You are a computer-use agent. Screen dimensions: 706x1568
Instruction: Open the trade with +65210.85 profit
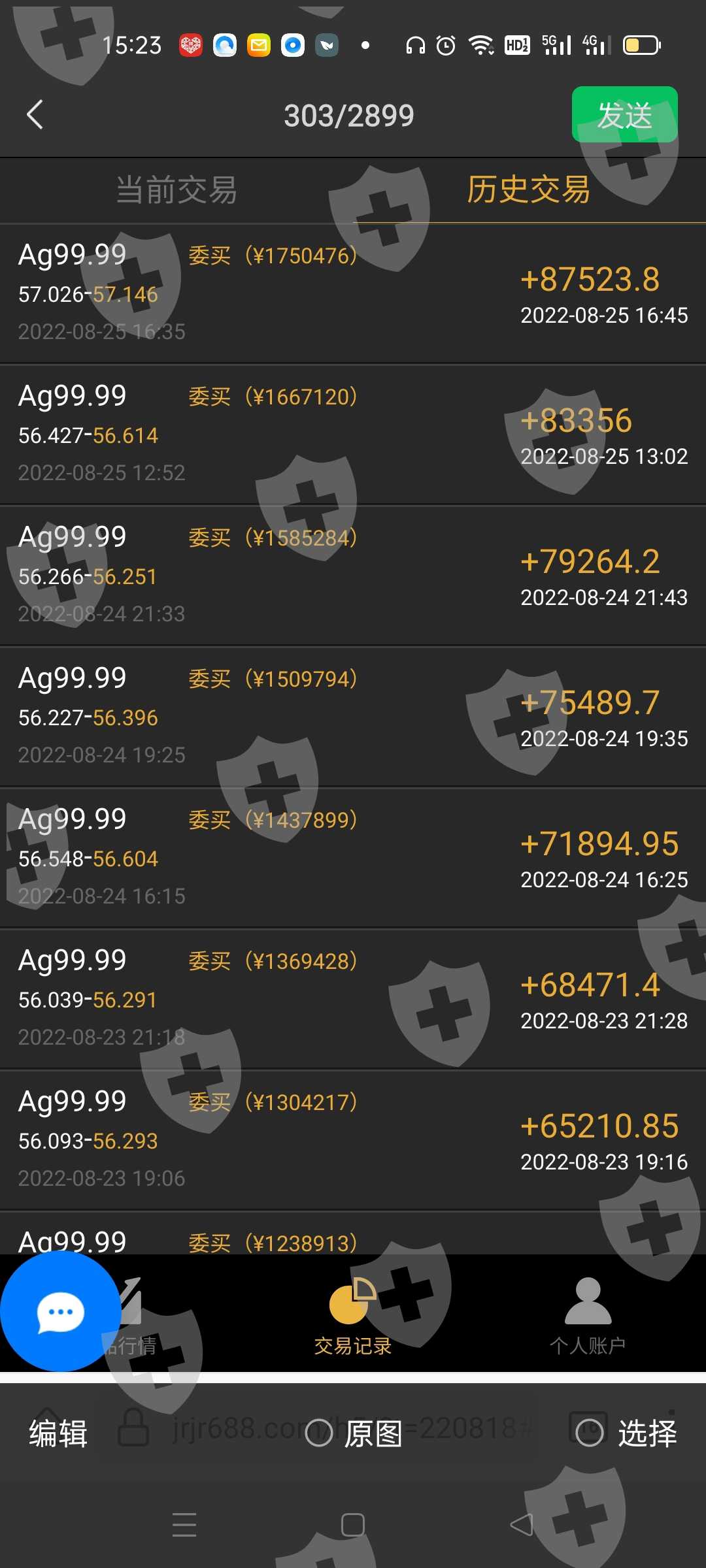[x=353, y=1140]
